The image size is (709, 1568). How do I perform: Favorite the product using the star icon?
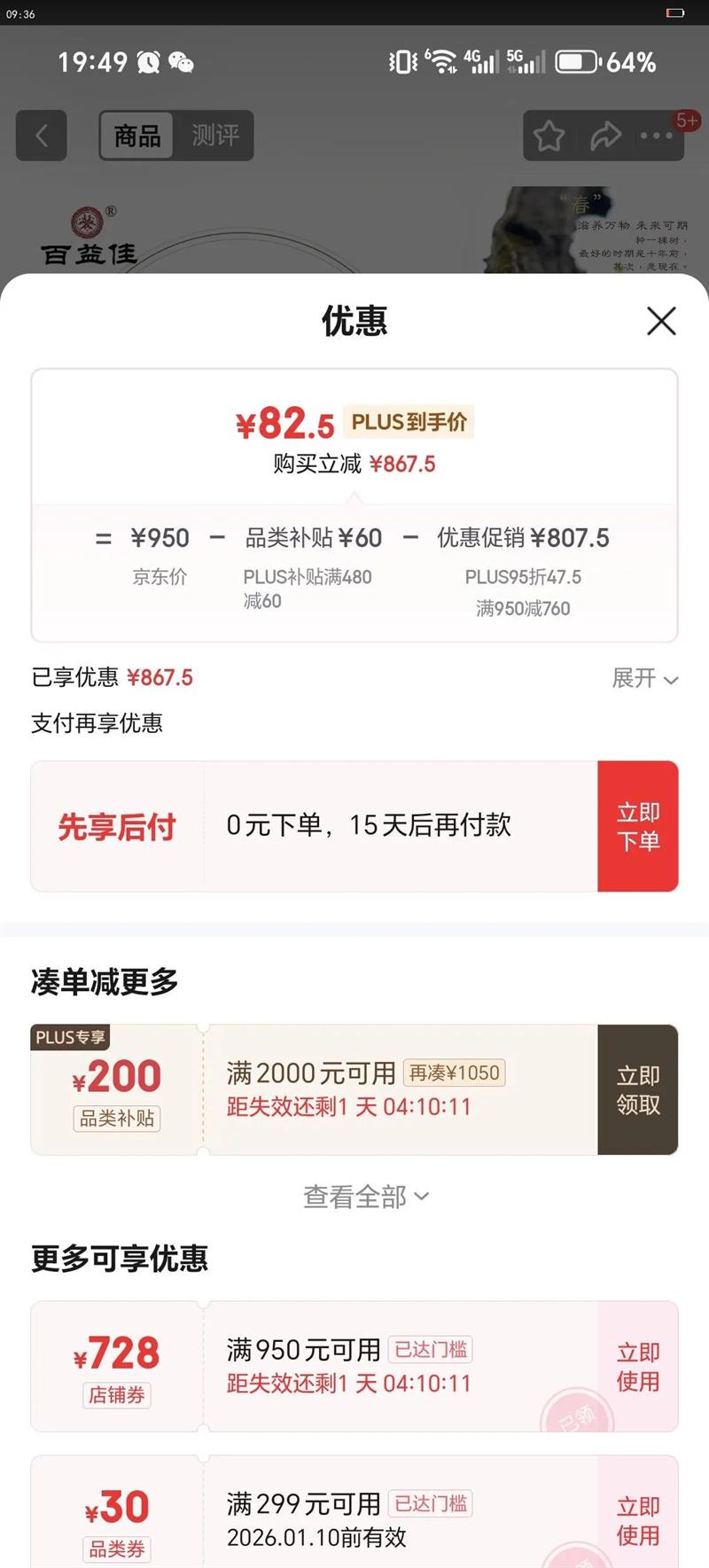(x=549, y=136)
